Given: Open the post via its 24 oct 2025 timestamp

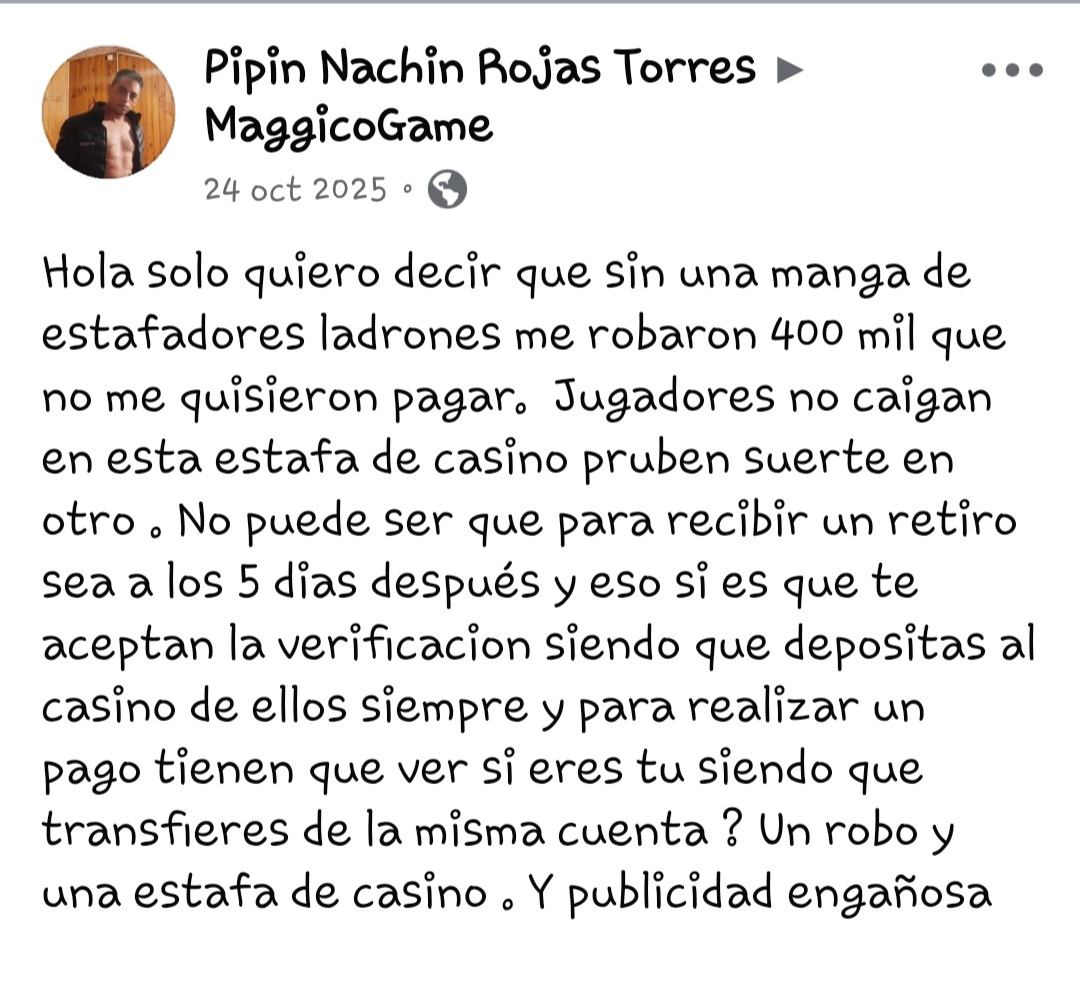Looking at the screenshot, I should [x=295, y=188].
